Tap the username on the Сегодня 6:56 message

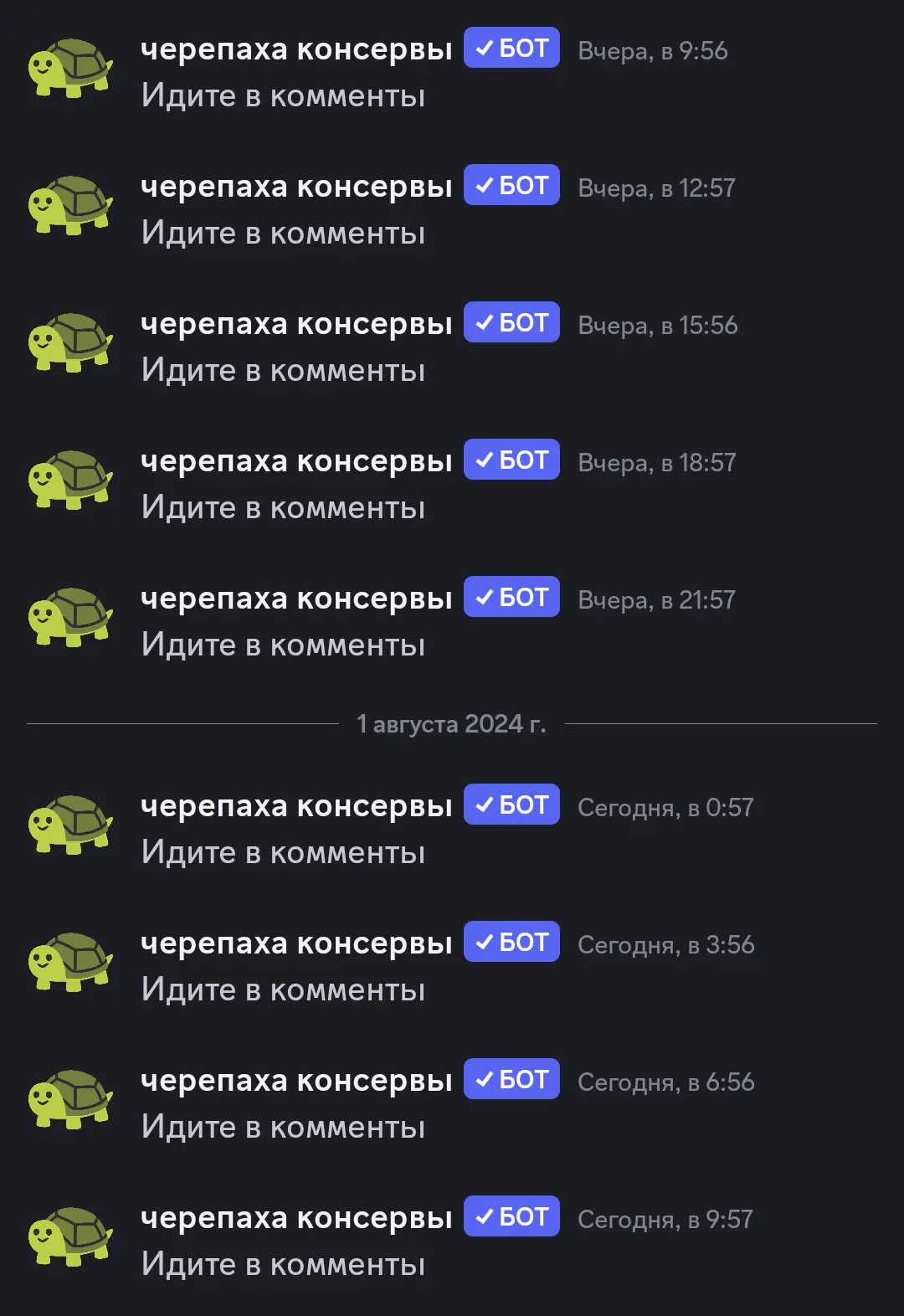point(296,1081)
